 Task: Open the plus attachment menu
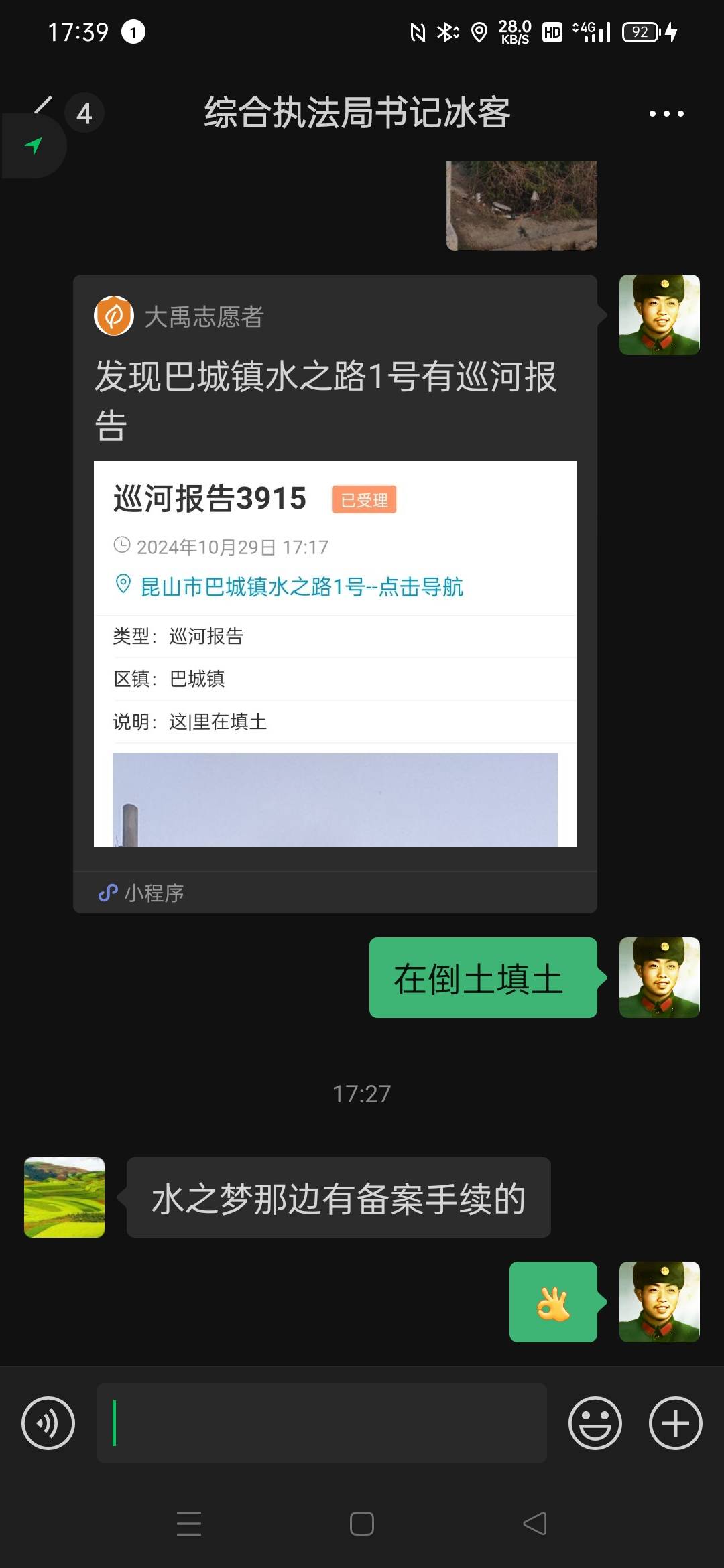coord(676,1423)
